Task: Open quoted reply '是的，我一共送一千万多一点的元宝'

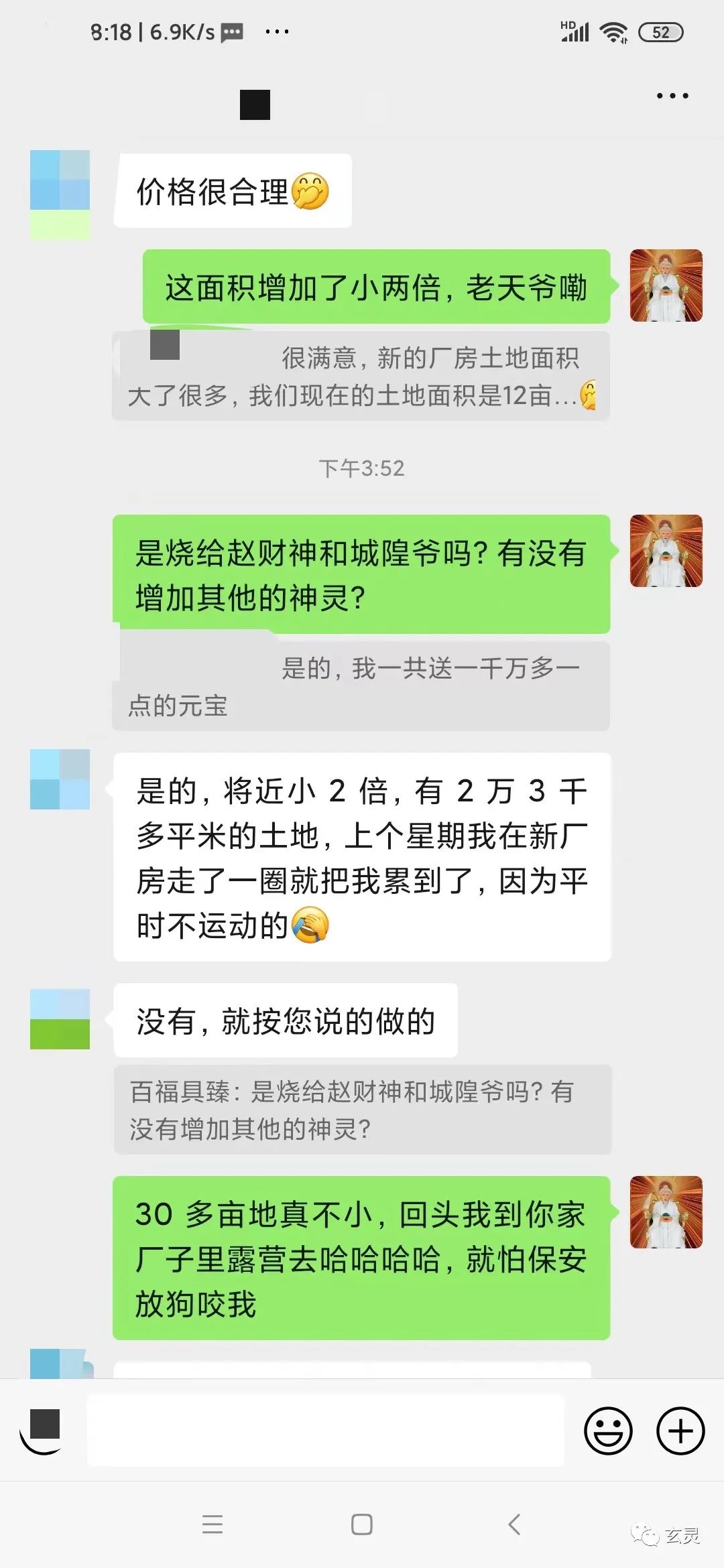Action: [361, 686]
